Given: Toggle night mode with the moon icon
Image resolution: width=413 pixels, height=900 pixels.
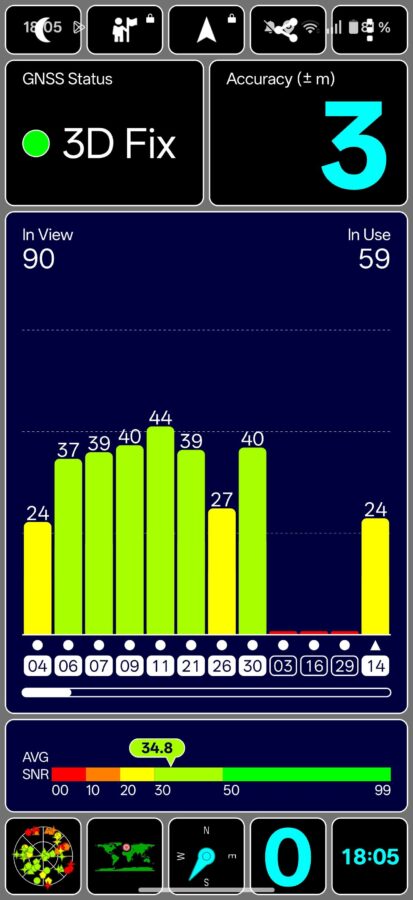Looking at the screenshot, I should (44, 30).
